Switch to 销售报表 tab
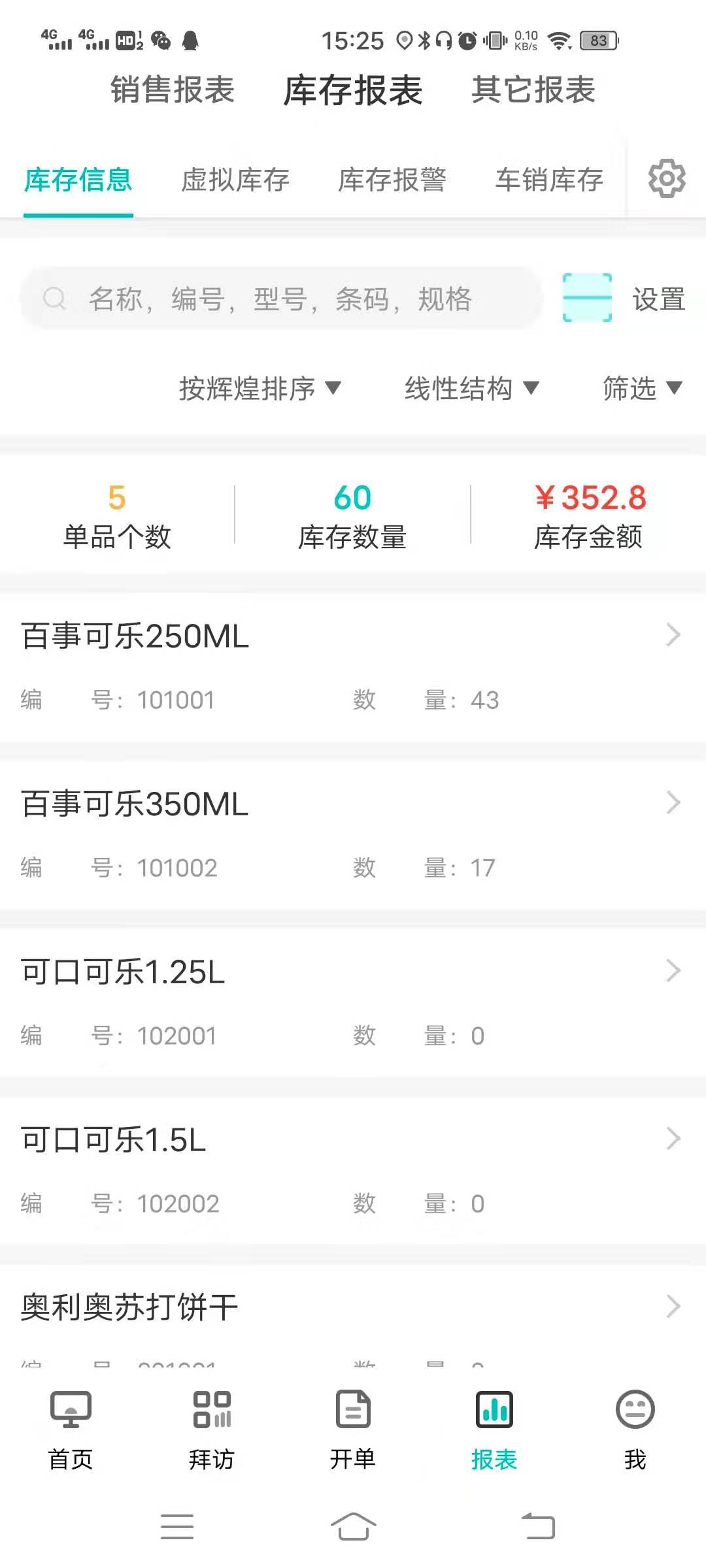Screen dimensions: 706x1568 [x=173, y=90]
